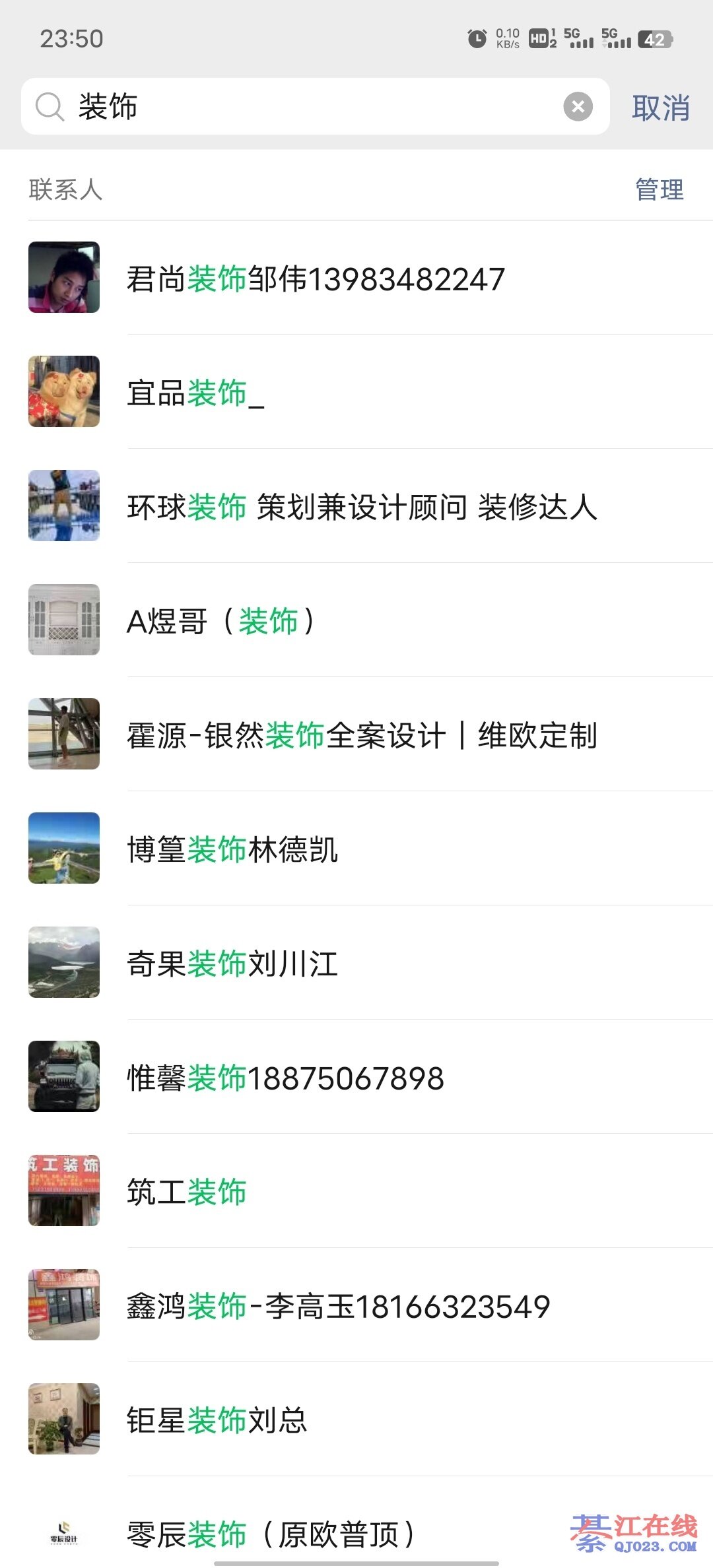View contact 钜星装饰刘总

217,1421
